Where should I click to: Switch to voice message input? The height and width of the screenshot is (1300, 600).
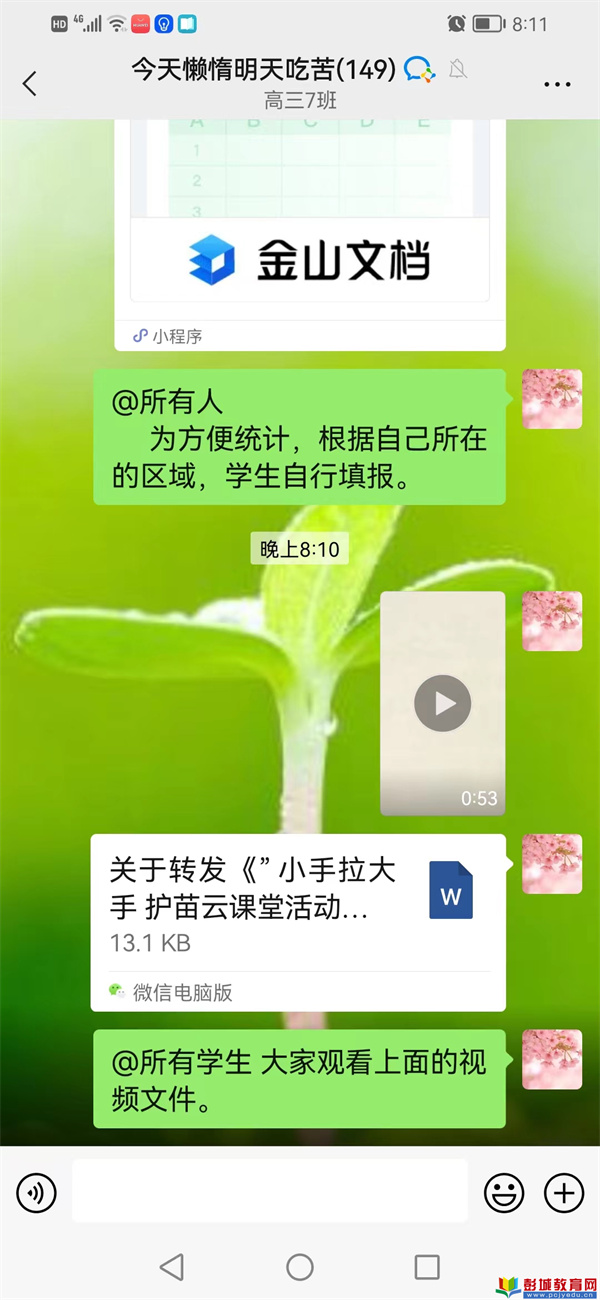click(x=36, y=1192)
